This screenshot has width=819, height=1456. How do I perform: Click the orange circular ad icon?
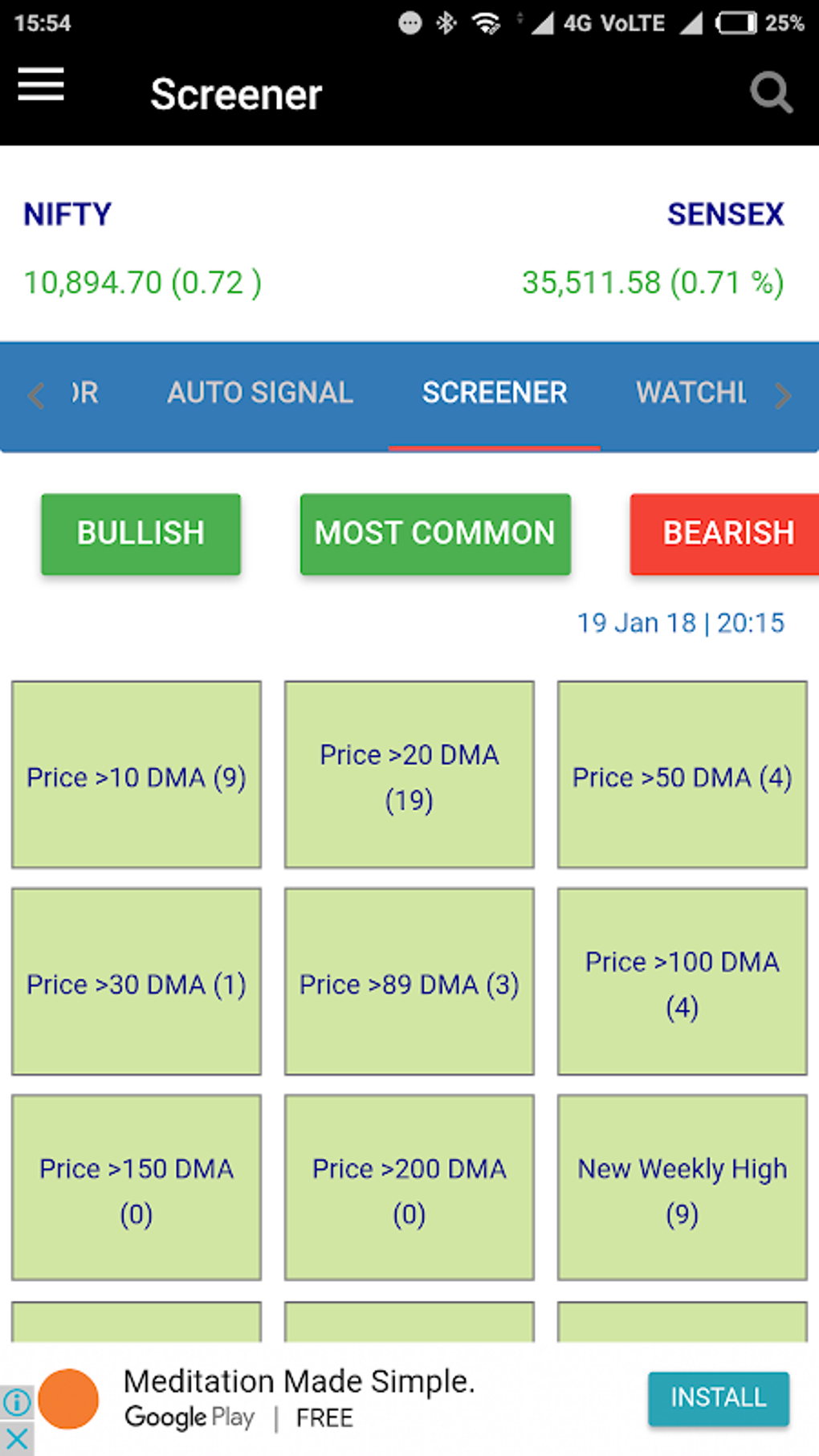tap(67, 1399)
